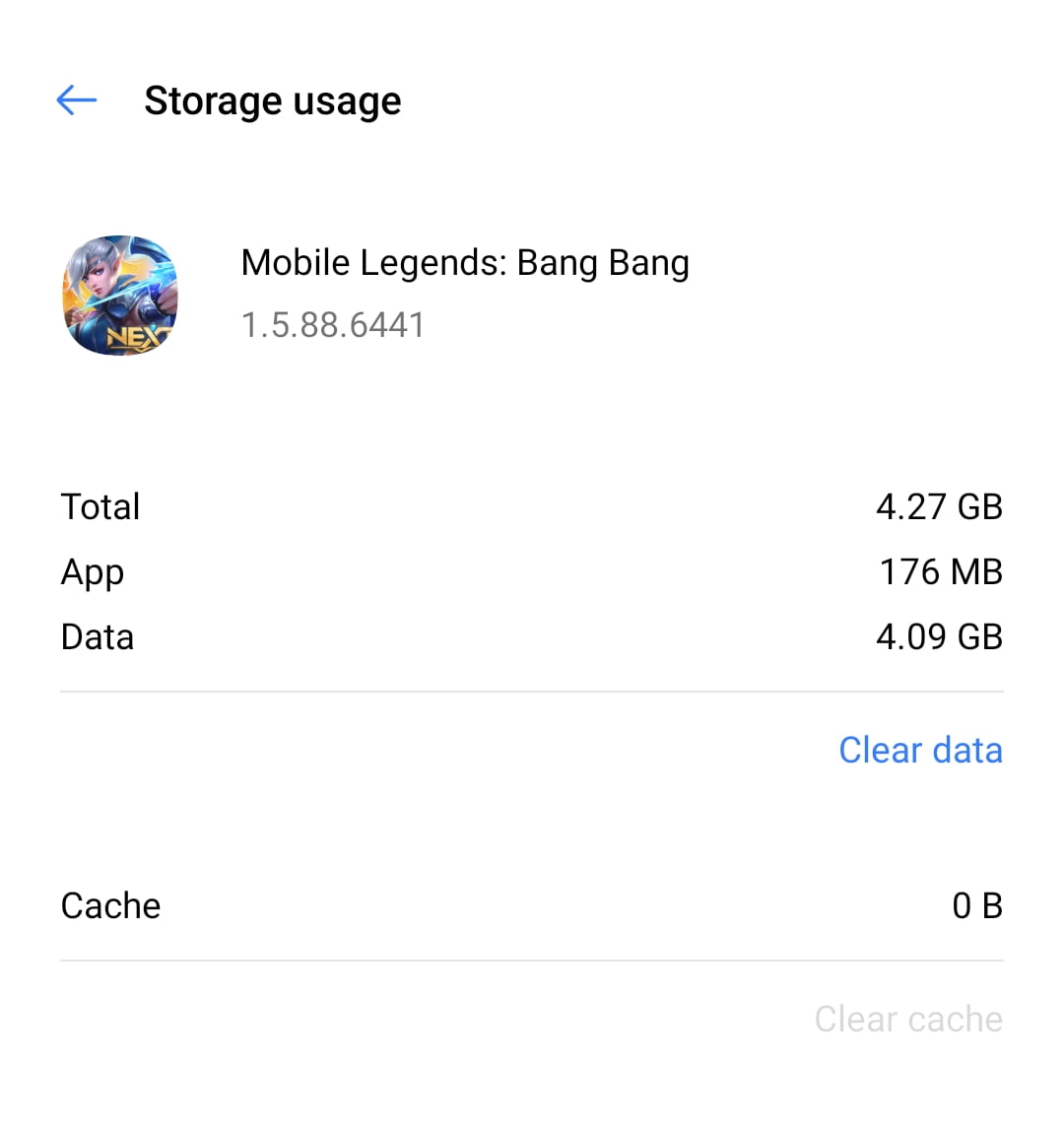Tap the divider below the Data row

pyautogui.click(x=532, y=690)
